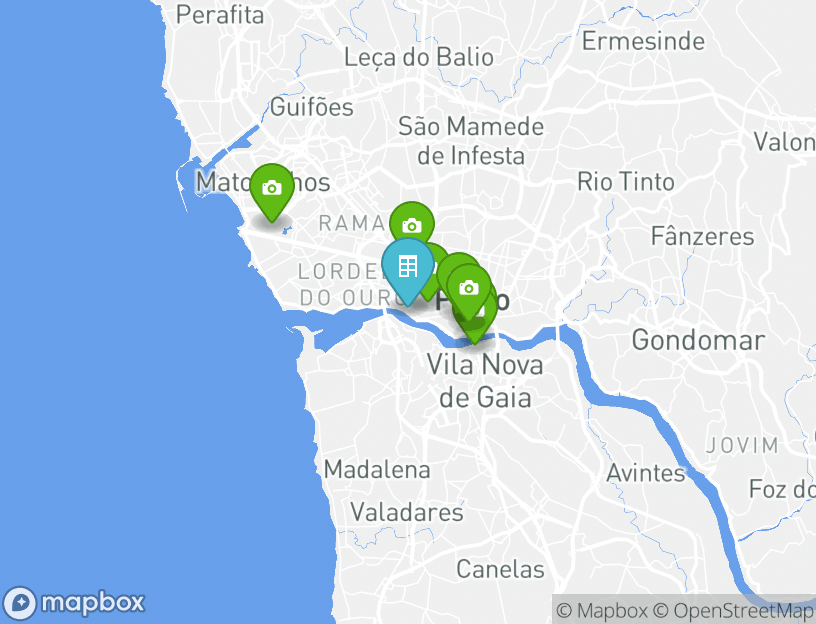Open the Mapbox logo link
The width and height of the screenshot is (816, 624).
[75, 603]
